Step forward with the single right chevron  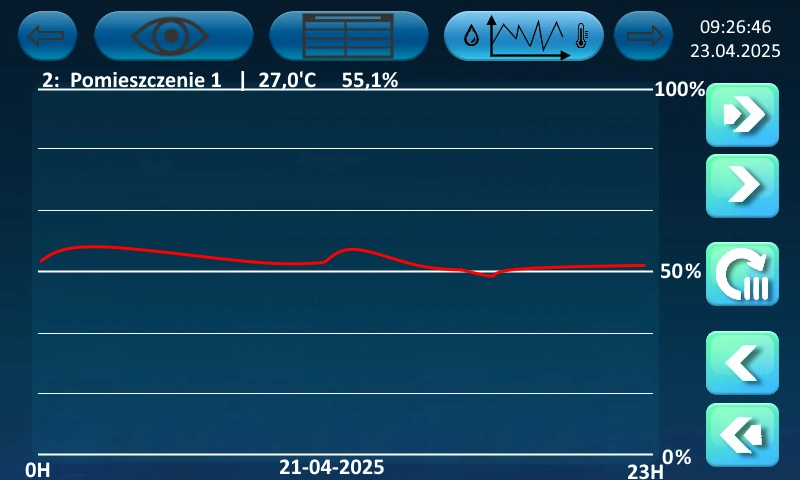[x=742, y=185]
